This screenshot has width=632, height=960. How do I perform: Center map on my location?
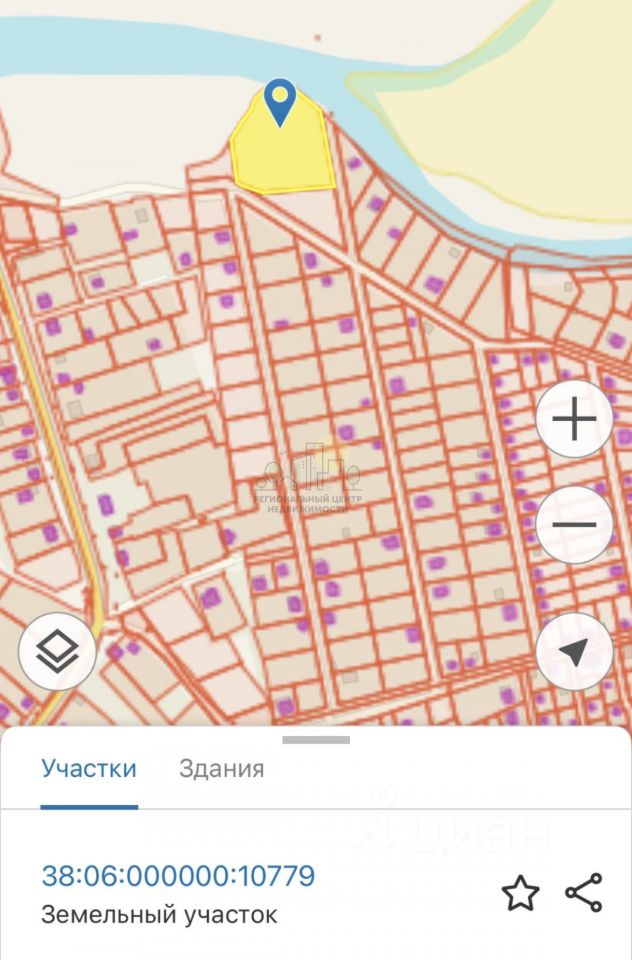(x=574, y=652)
